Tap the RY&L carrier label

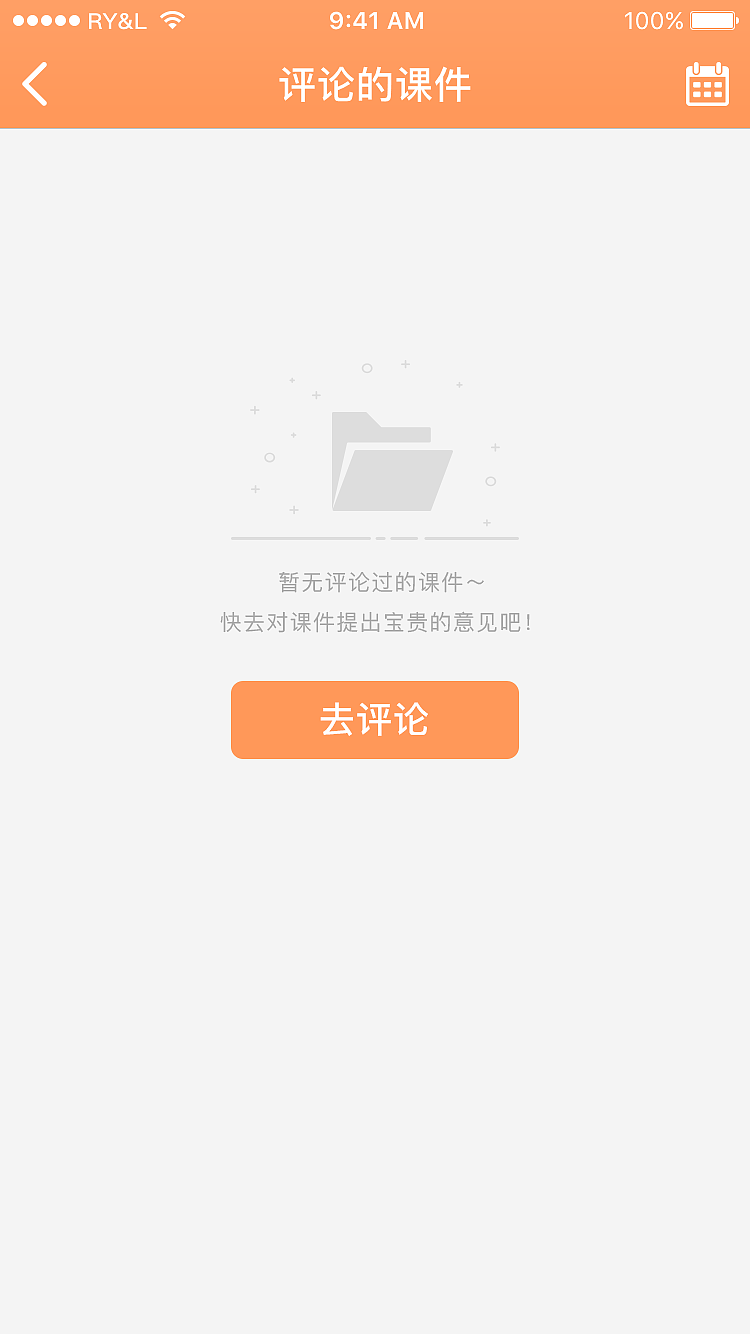[118, 19]
